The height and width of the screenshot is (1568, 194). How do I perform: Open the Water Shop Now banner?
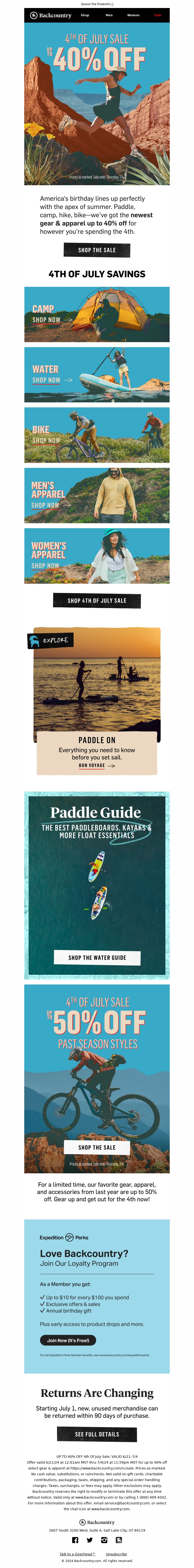[97, 374]
